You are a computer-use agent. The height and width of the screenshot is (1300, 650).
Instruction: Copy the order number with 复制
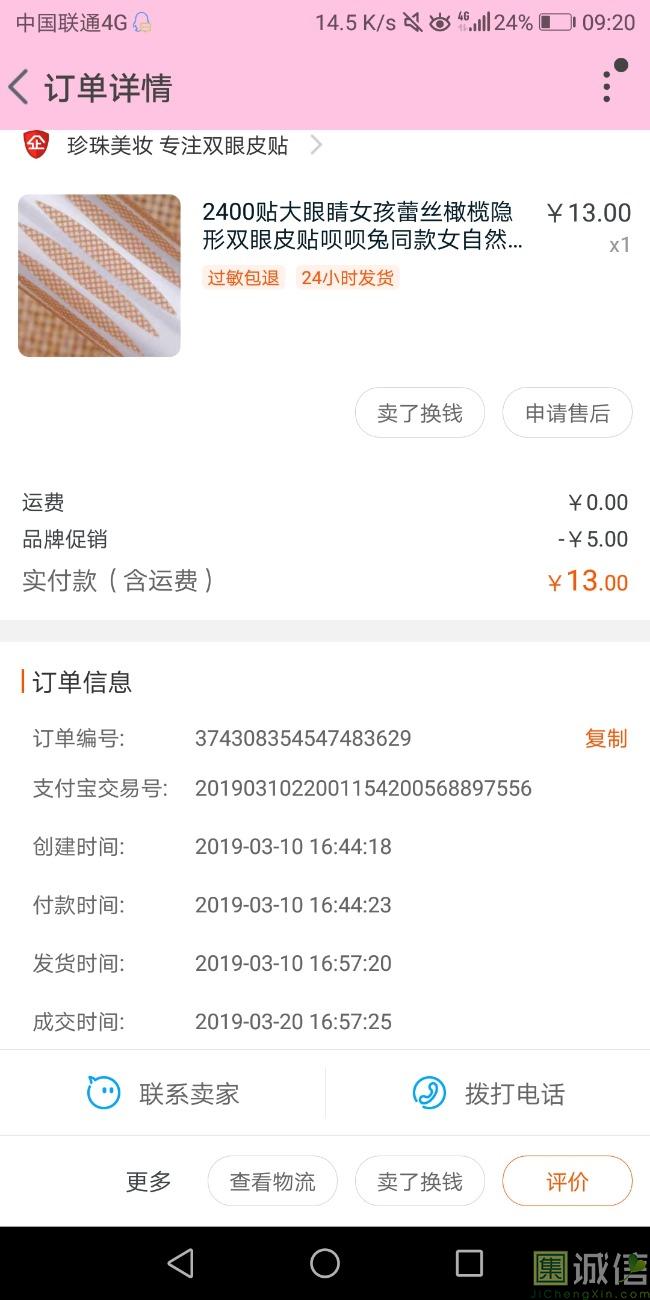[606, 739]
